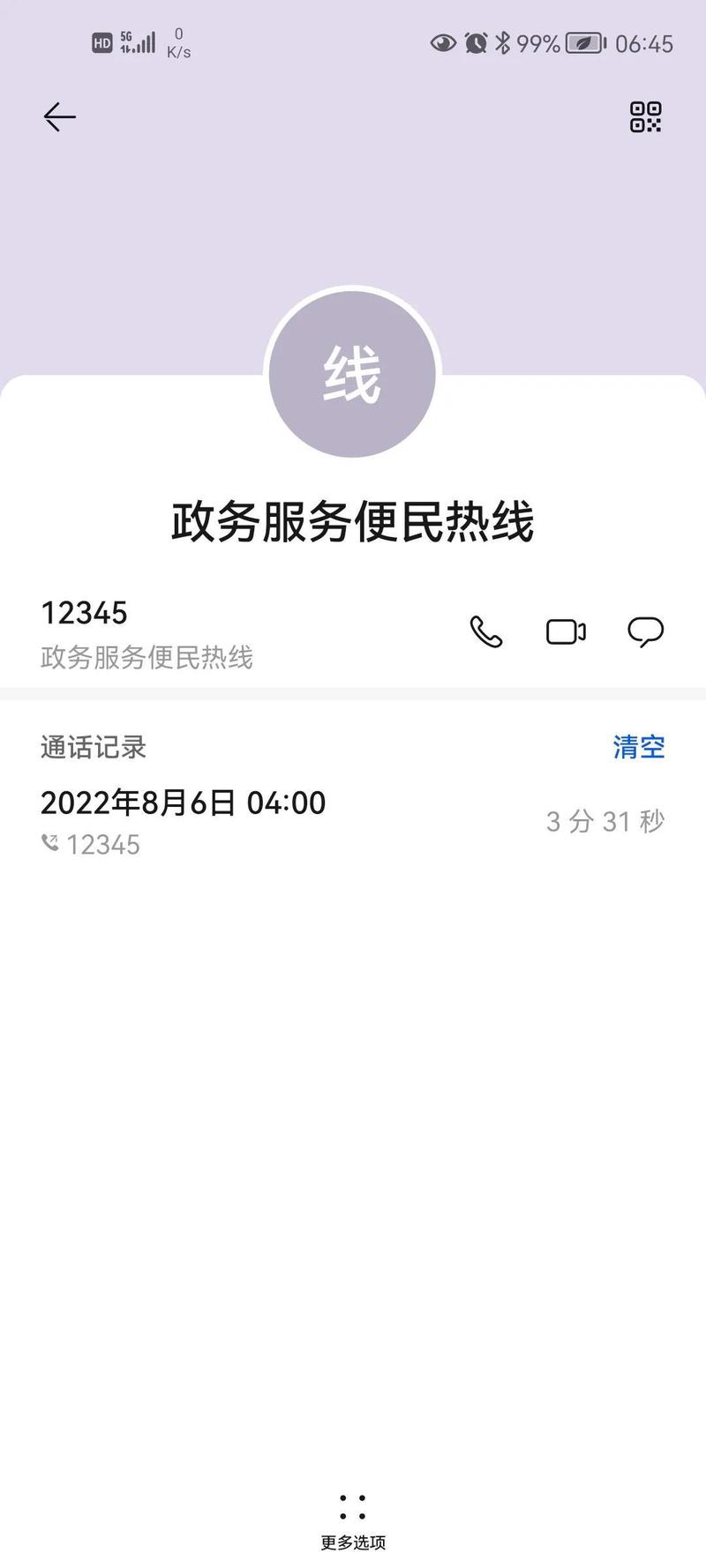Viewport: 706px width, 1568px height.
Task: Open the contact QR code icon
Action: pos(645,116)
